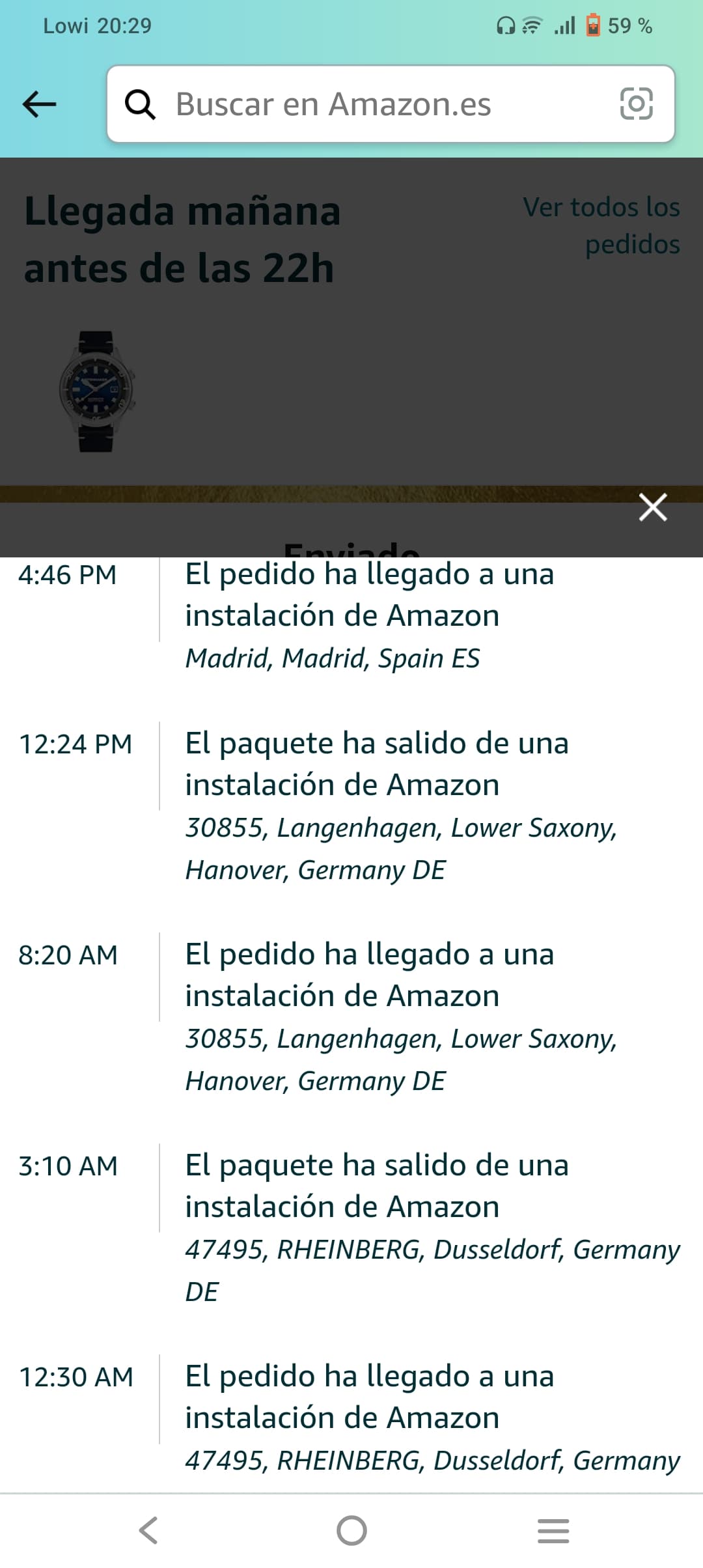Screen dimensions: 703x1568
Task: Close the tracking details panel
Action: [x=652, y=507]
